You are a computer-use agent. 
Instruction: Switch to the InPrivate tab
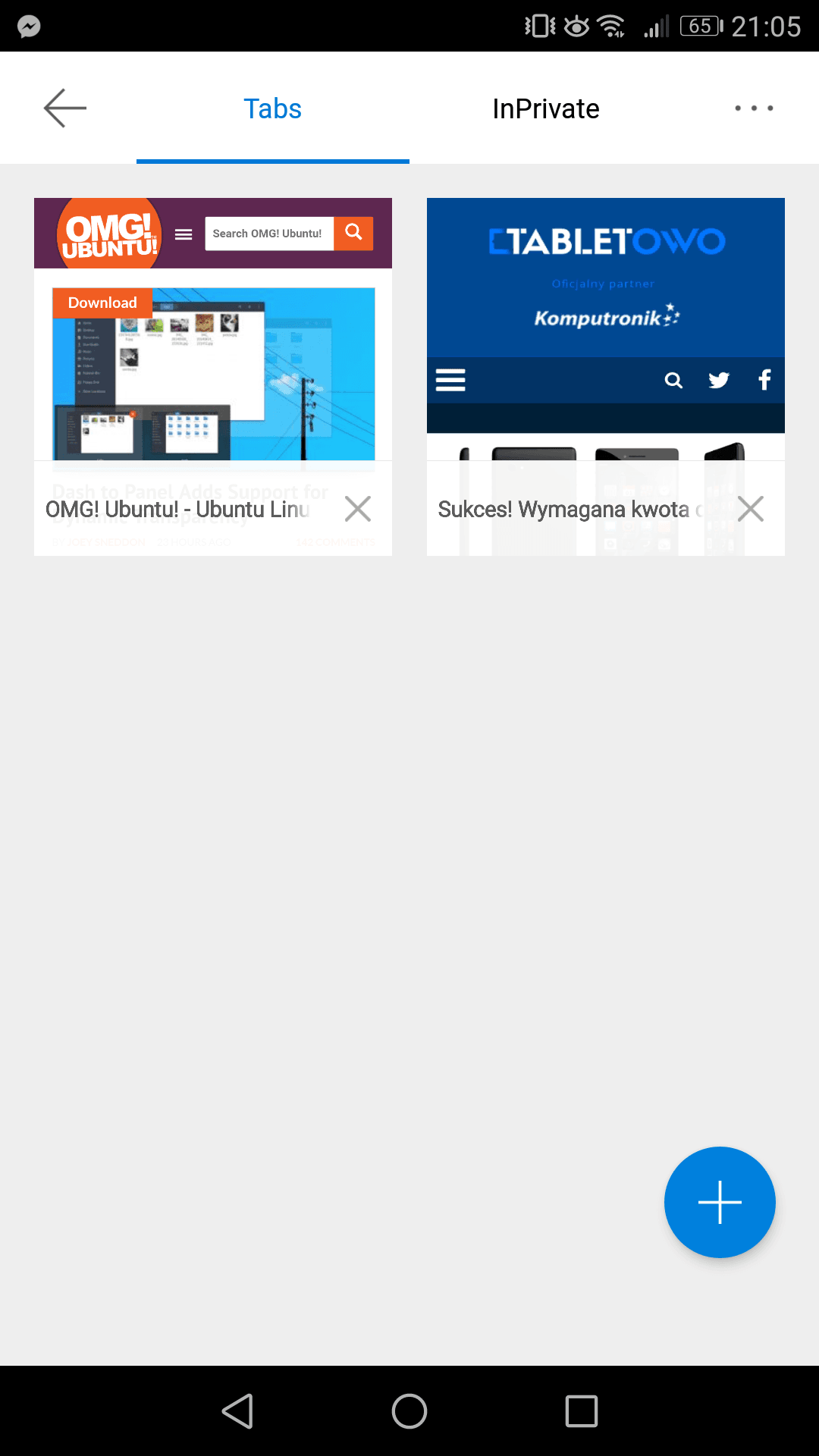(x=546, y=108)
